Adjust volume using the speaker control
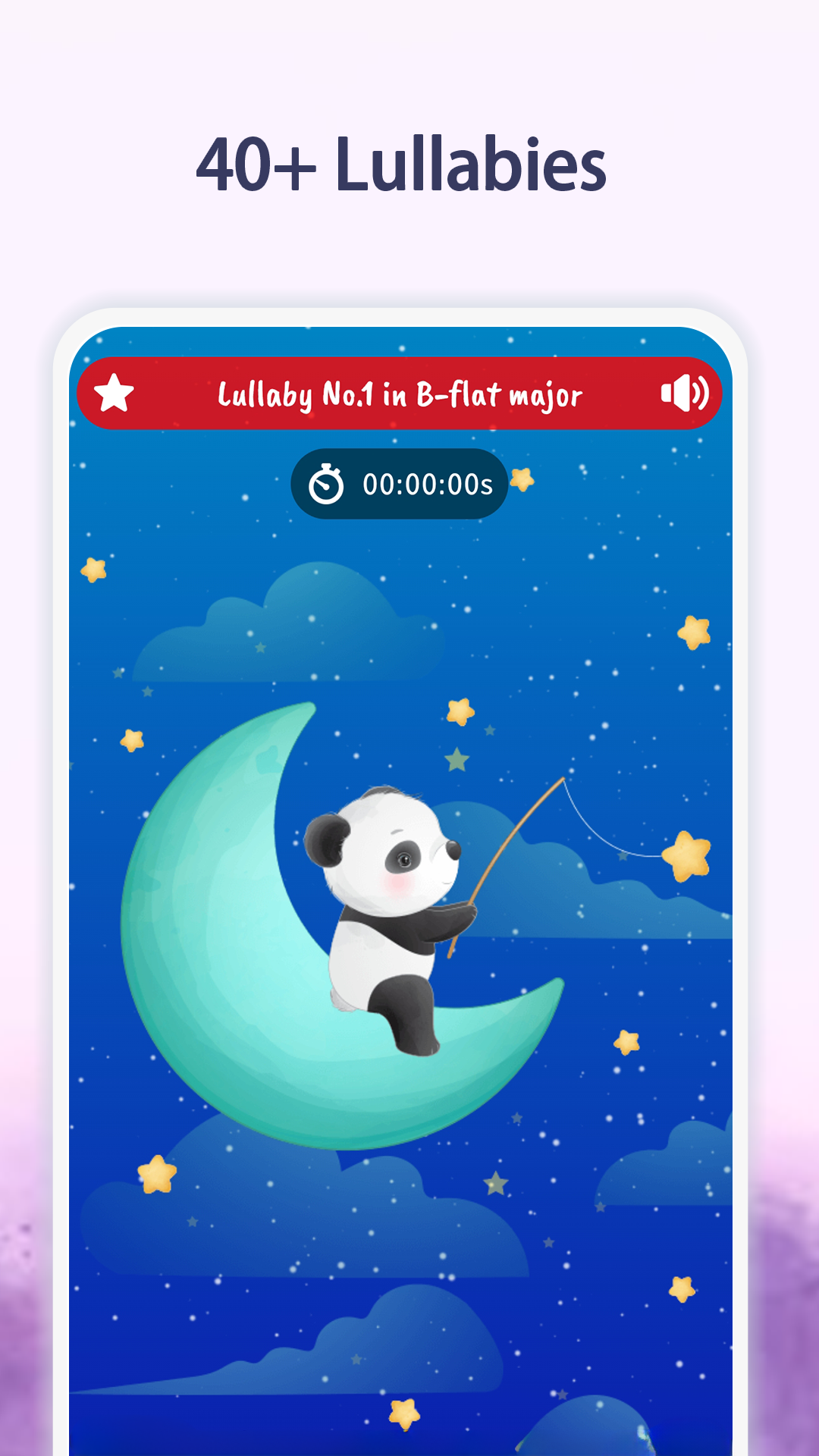Viewport: 819px width, 1456px height. 686,392
